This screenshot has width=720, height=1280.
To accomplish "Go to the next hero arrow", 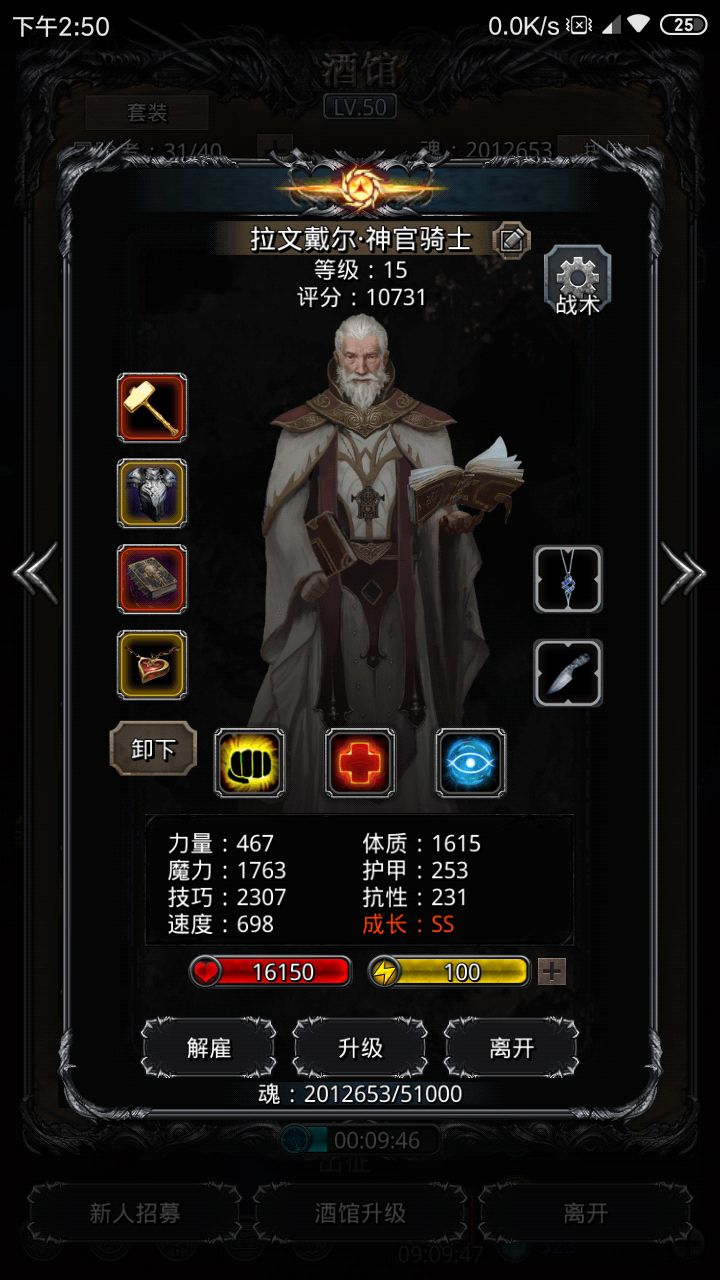I will point(684,573).
